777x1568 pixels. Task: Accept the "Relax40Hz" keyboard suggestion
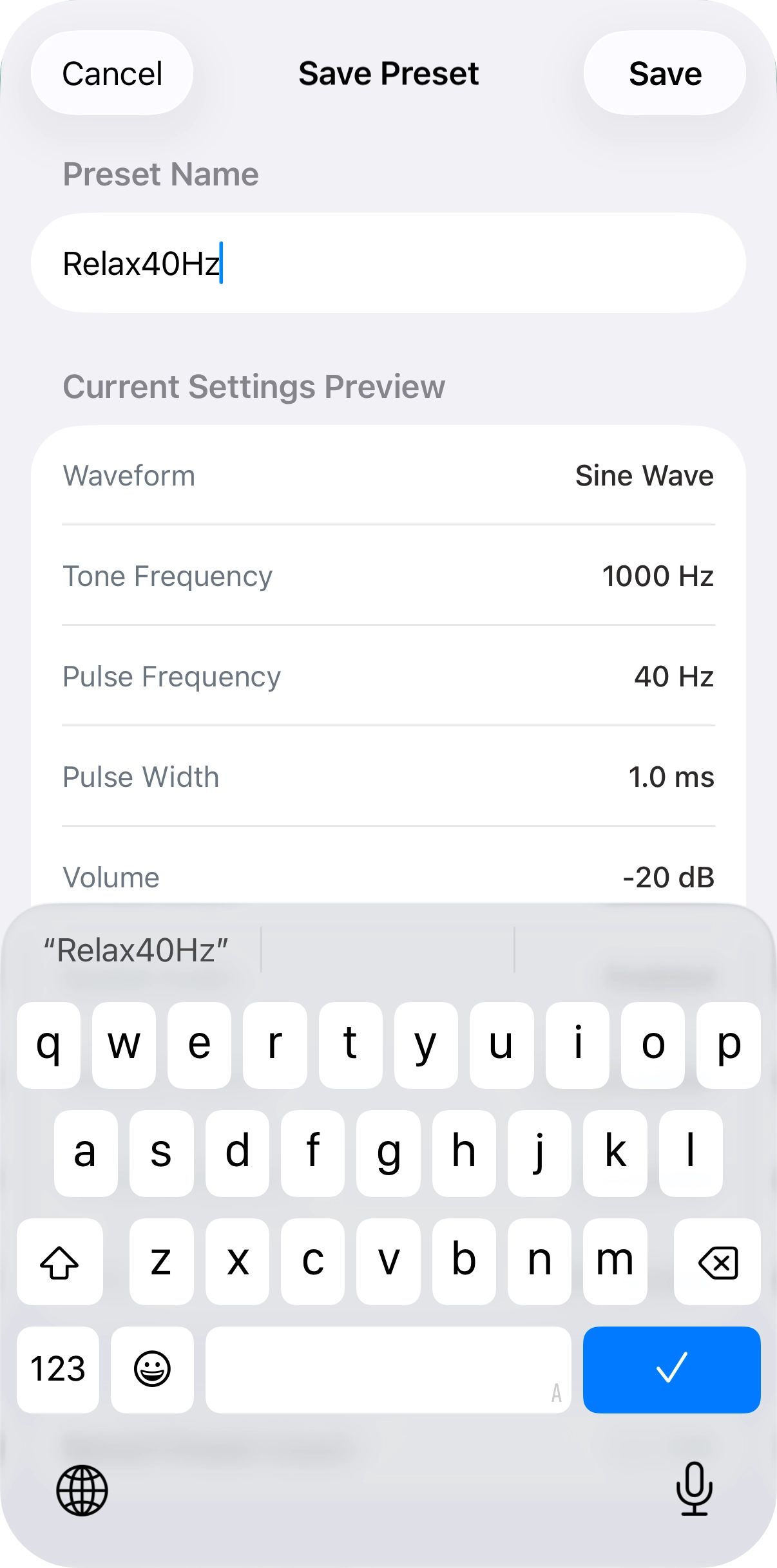pyautogui.click(x=136, y=950)
